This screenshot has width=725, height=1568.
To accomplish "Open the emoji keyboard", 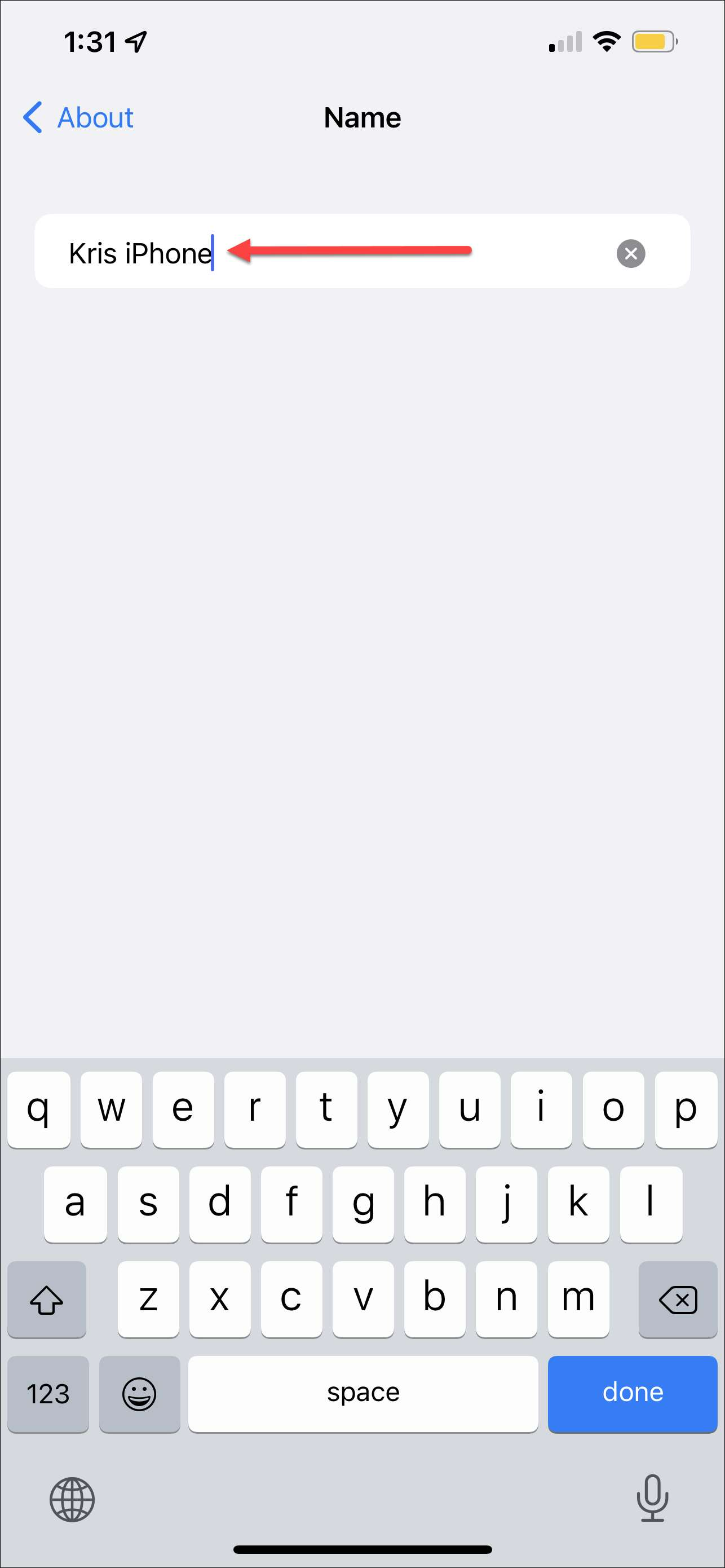I will pyautogui.click(x=139, y=1393).
